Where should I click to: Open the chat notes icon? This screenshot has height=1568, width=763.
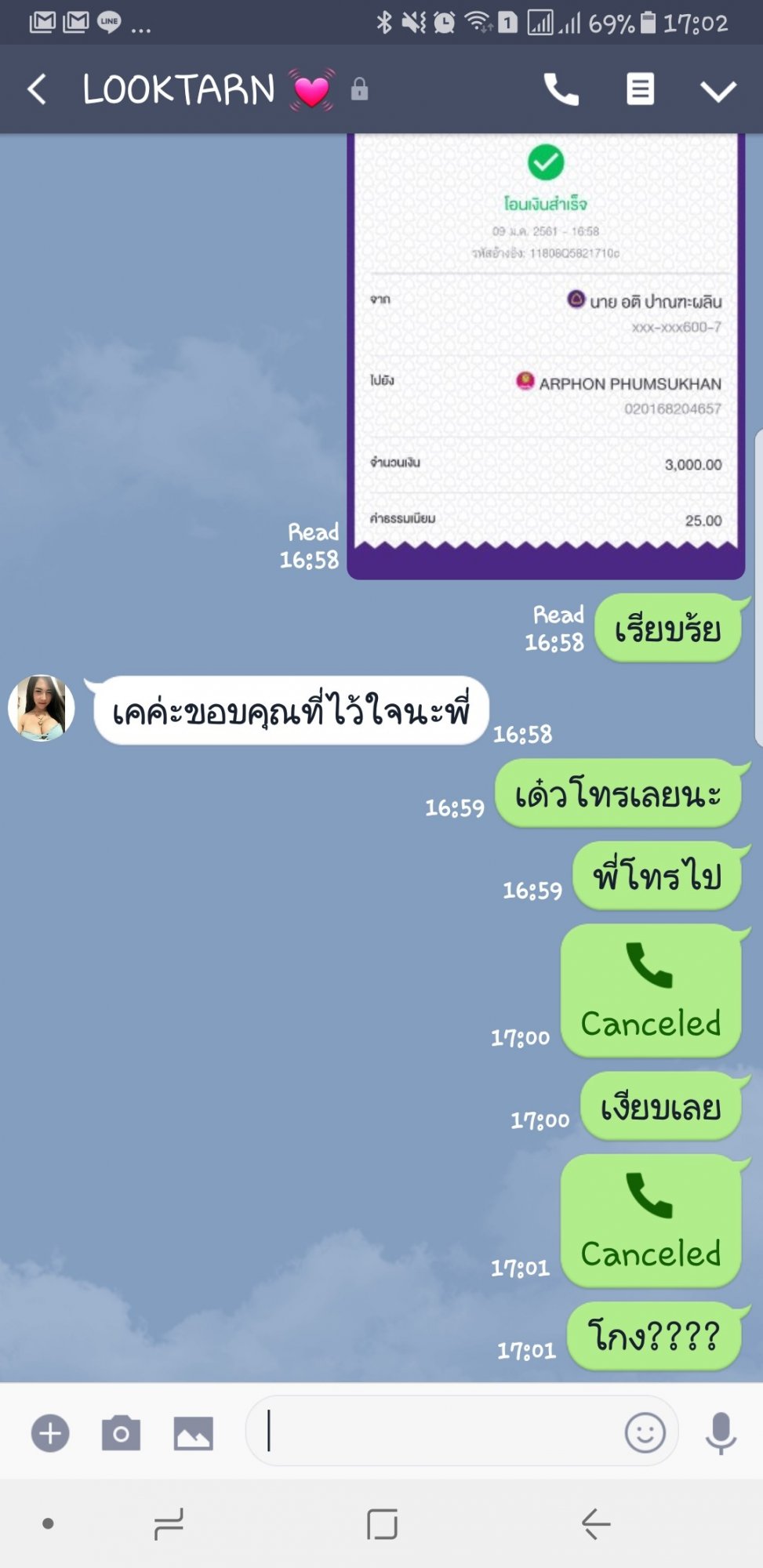640,89
